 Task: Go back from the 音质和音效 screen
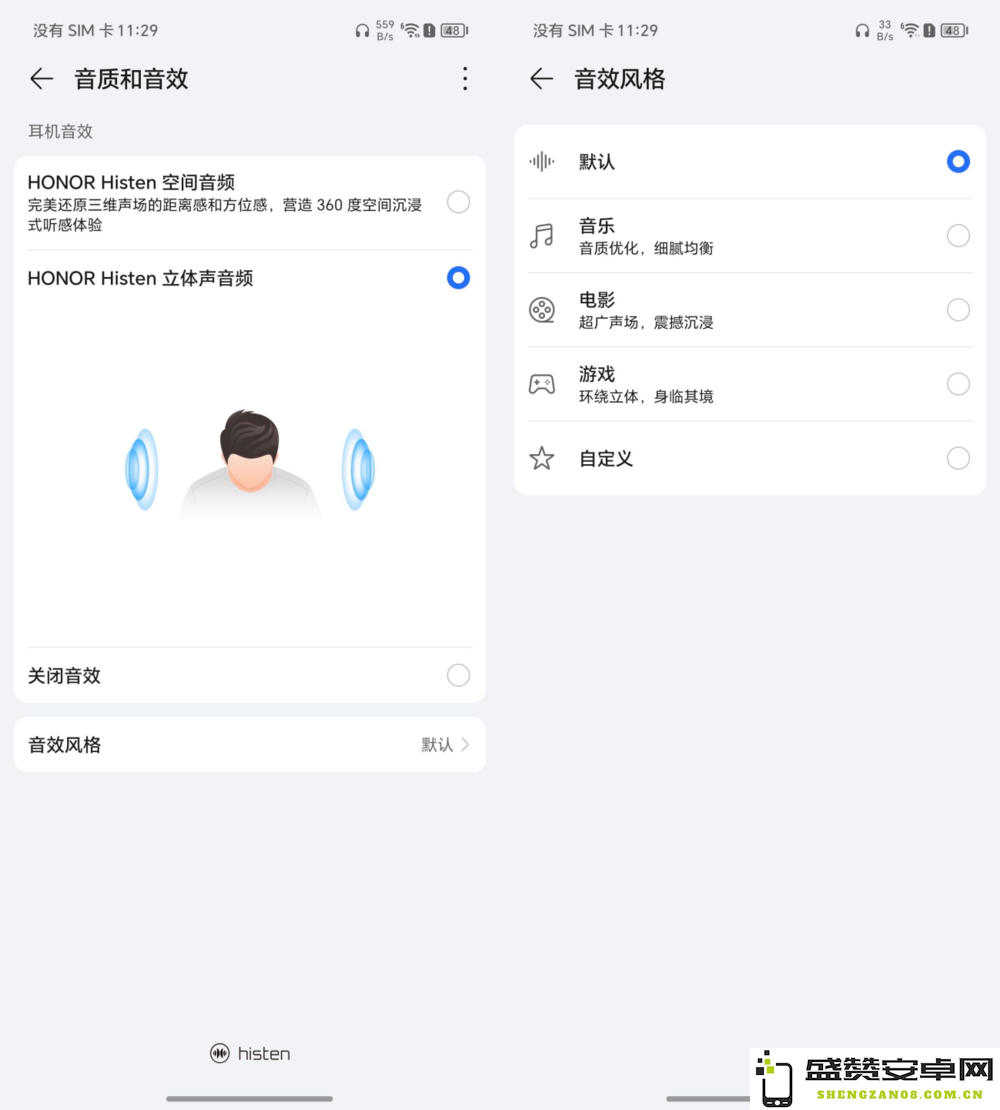41,79
